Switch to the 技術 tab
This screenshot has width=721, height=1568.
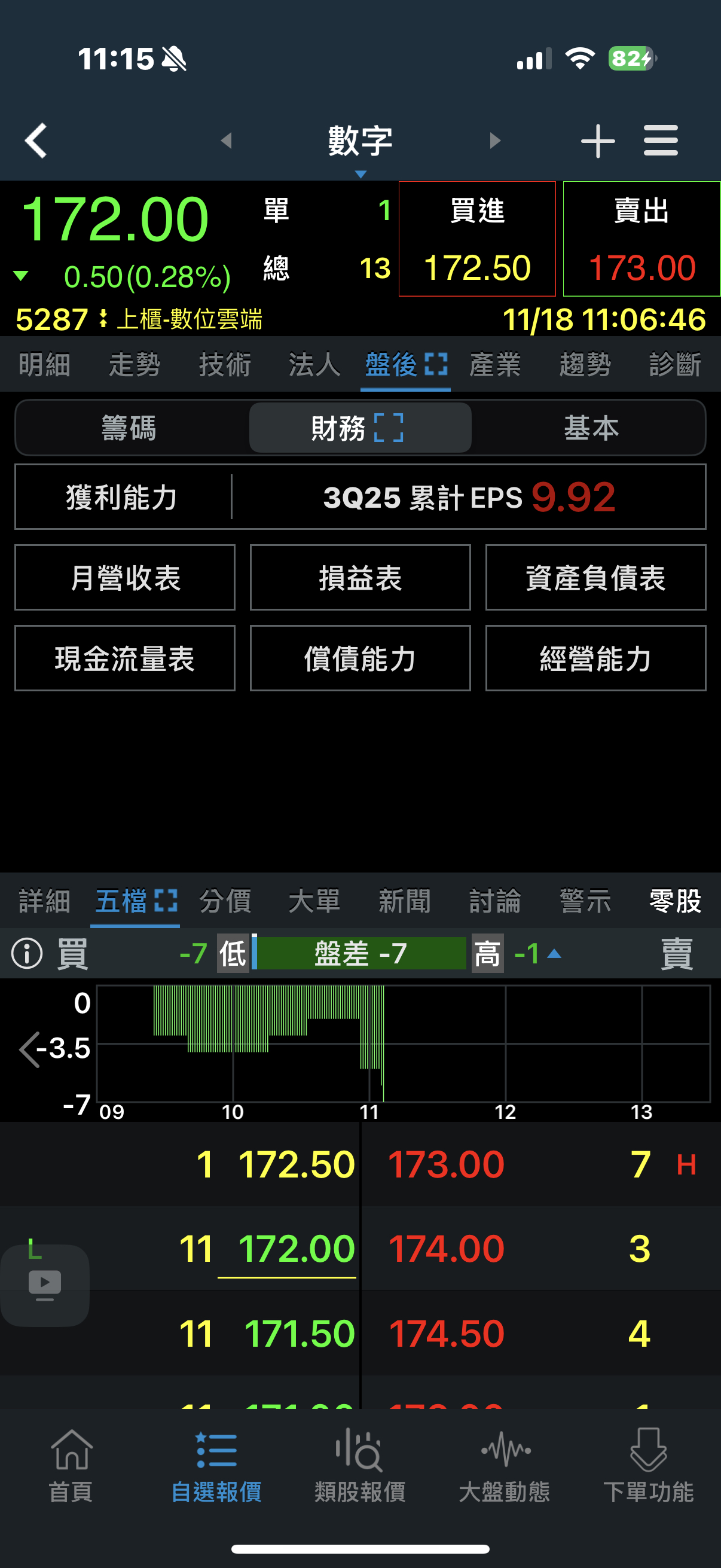225,365
